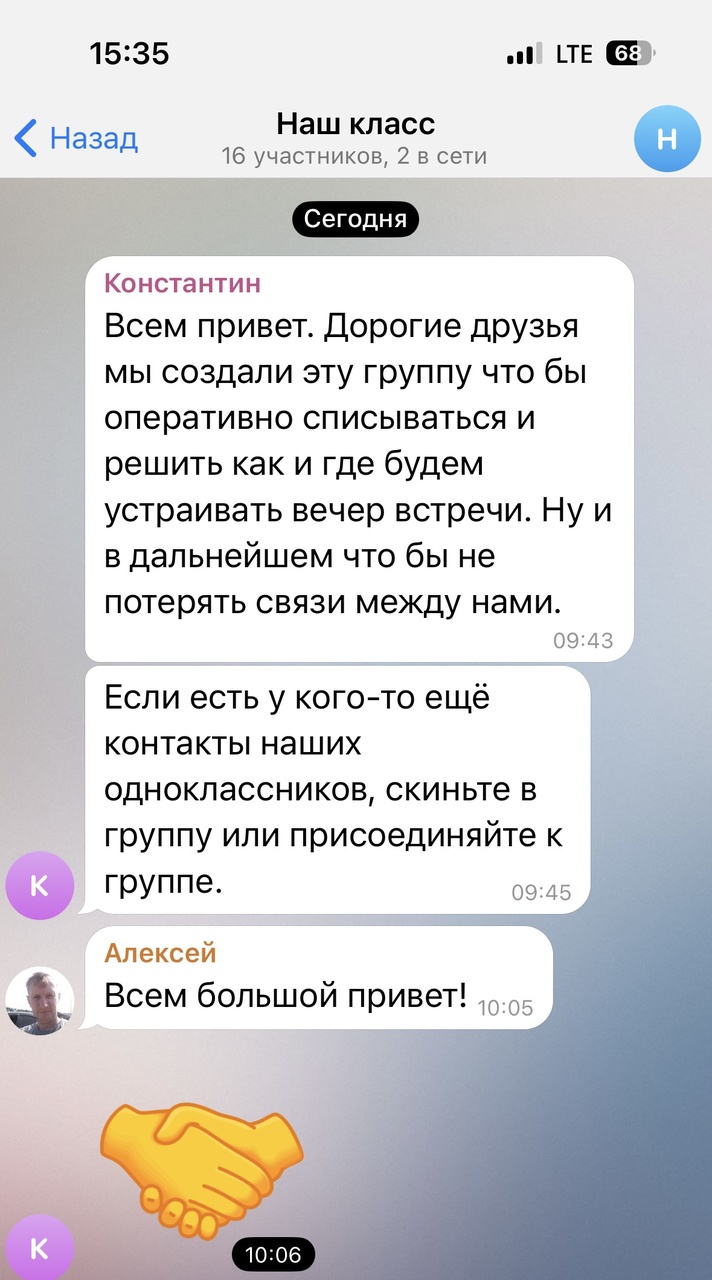This screenshot has height=1280, width=712.
Task: Open sender name Константин in the message
Action: [182, 283]
